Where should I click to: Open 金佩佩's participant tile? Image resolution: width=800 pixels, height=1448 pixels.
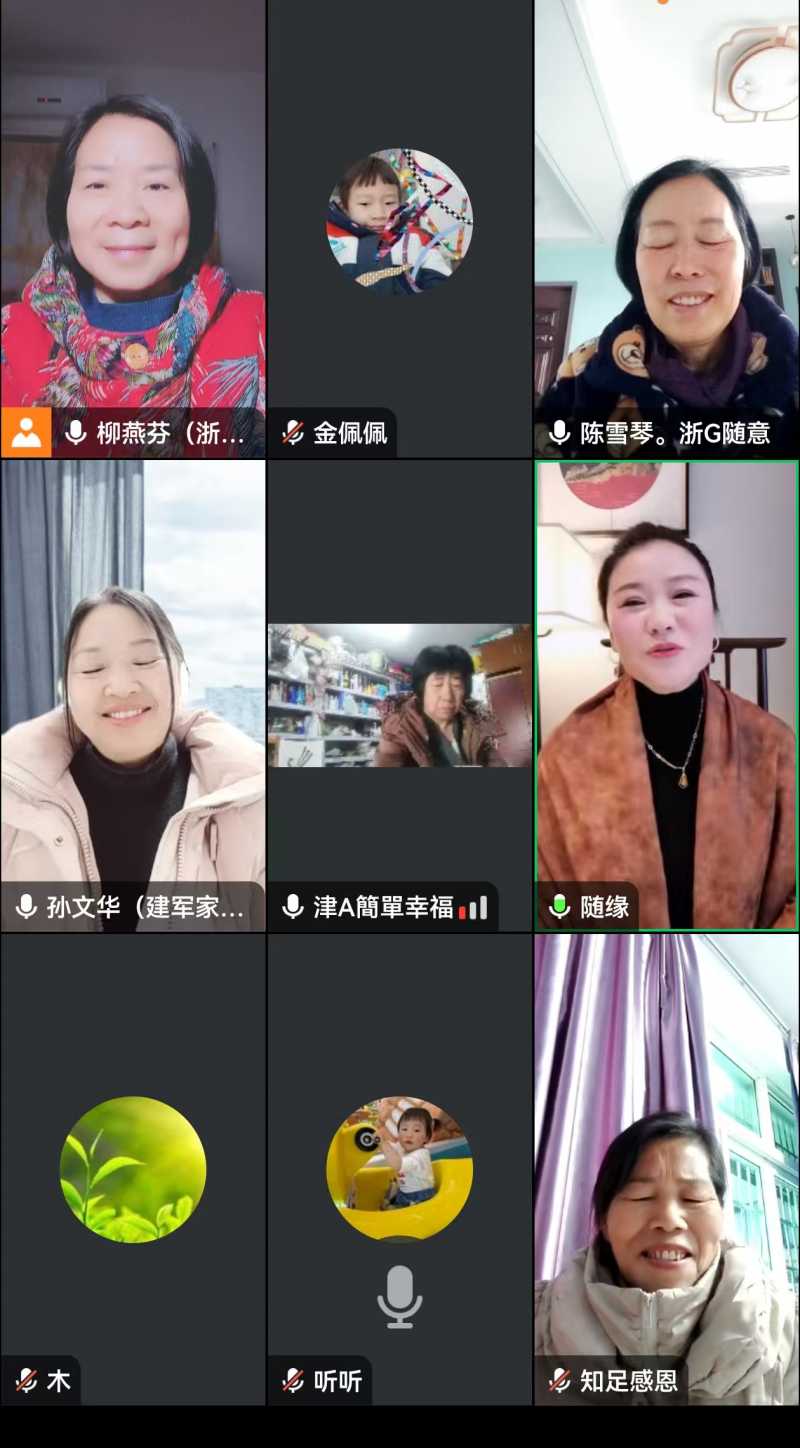(400, 228)
